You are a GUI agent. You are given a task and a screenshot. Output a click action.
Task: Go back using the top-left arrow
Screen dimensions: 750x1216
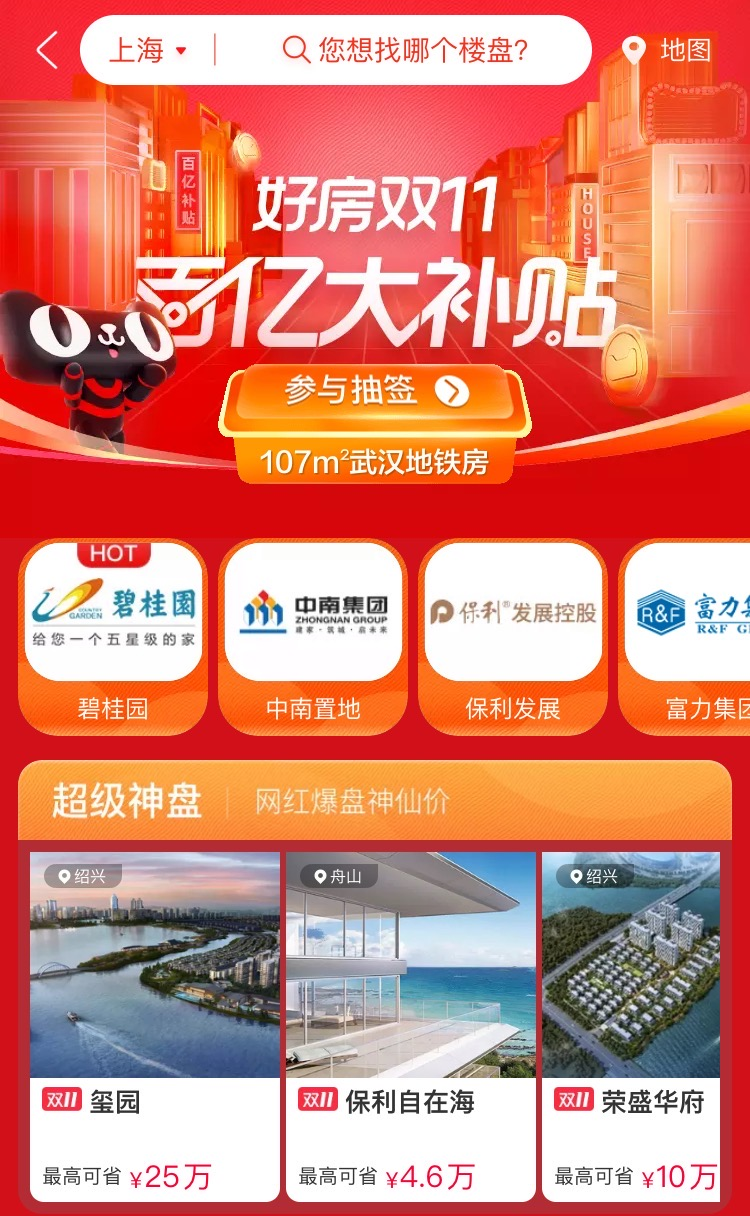(x=47, y=50)
